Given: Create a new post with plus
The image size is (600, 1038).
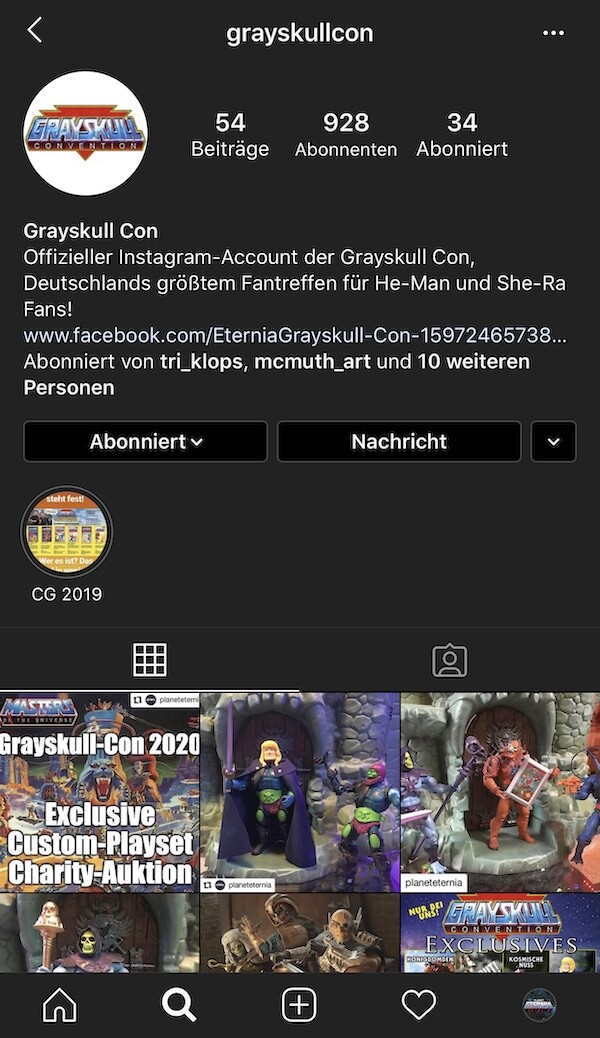Looking at the screenshot, I should point(299,1005).
